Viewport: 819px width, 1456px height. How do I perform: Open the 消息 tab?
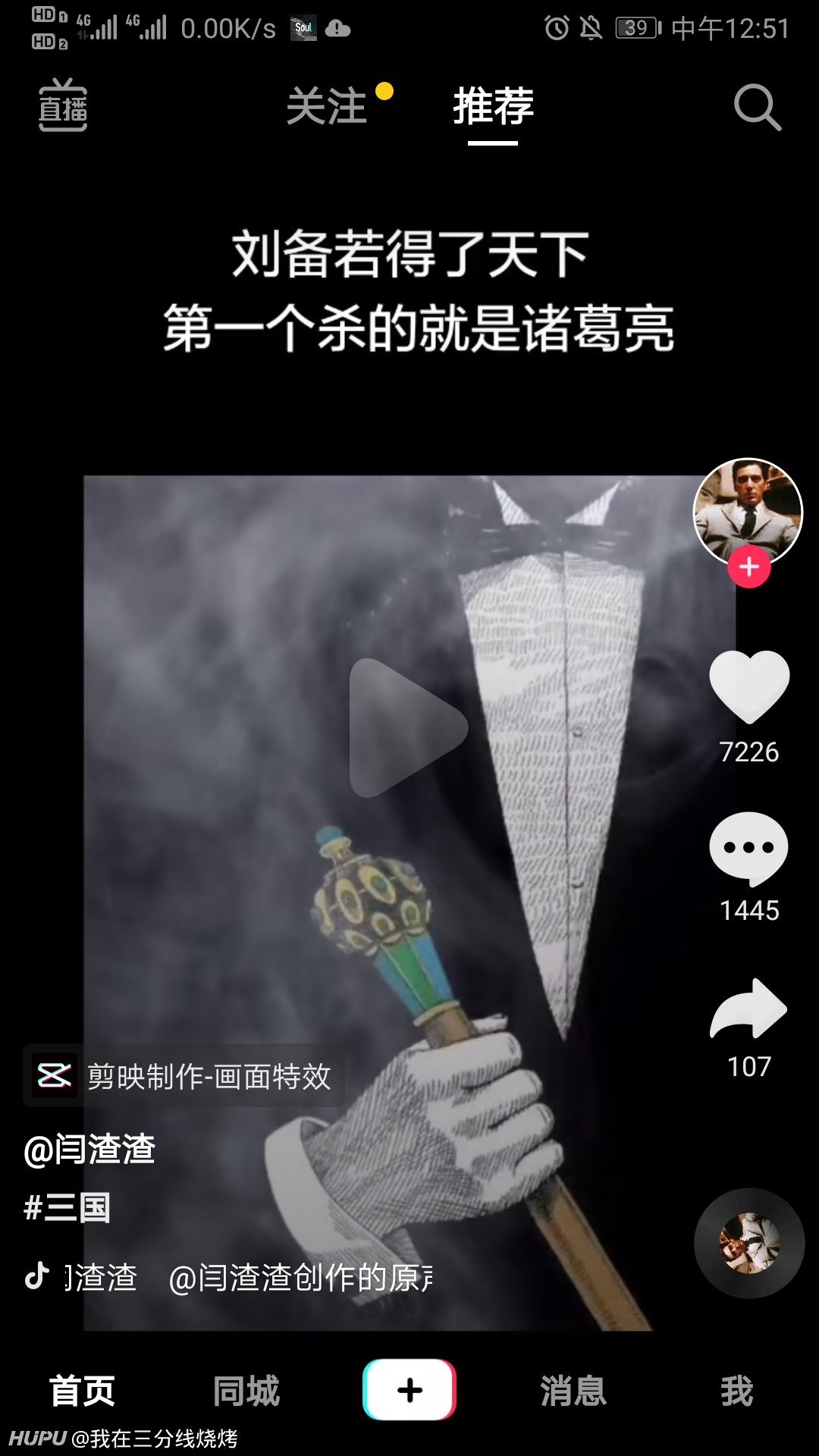(573, 1391)
